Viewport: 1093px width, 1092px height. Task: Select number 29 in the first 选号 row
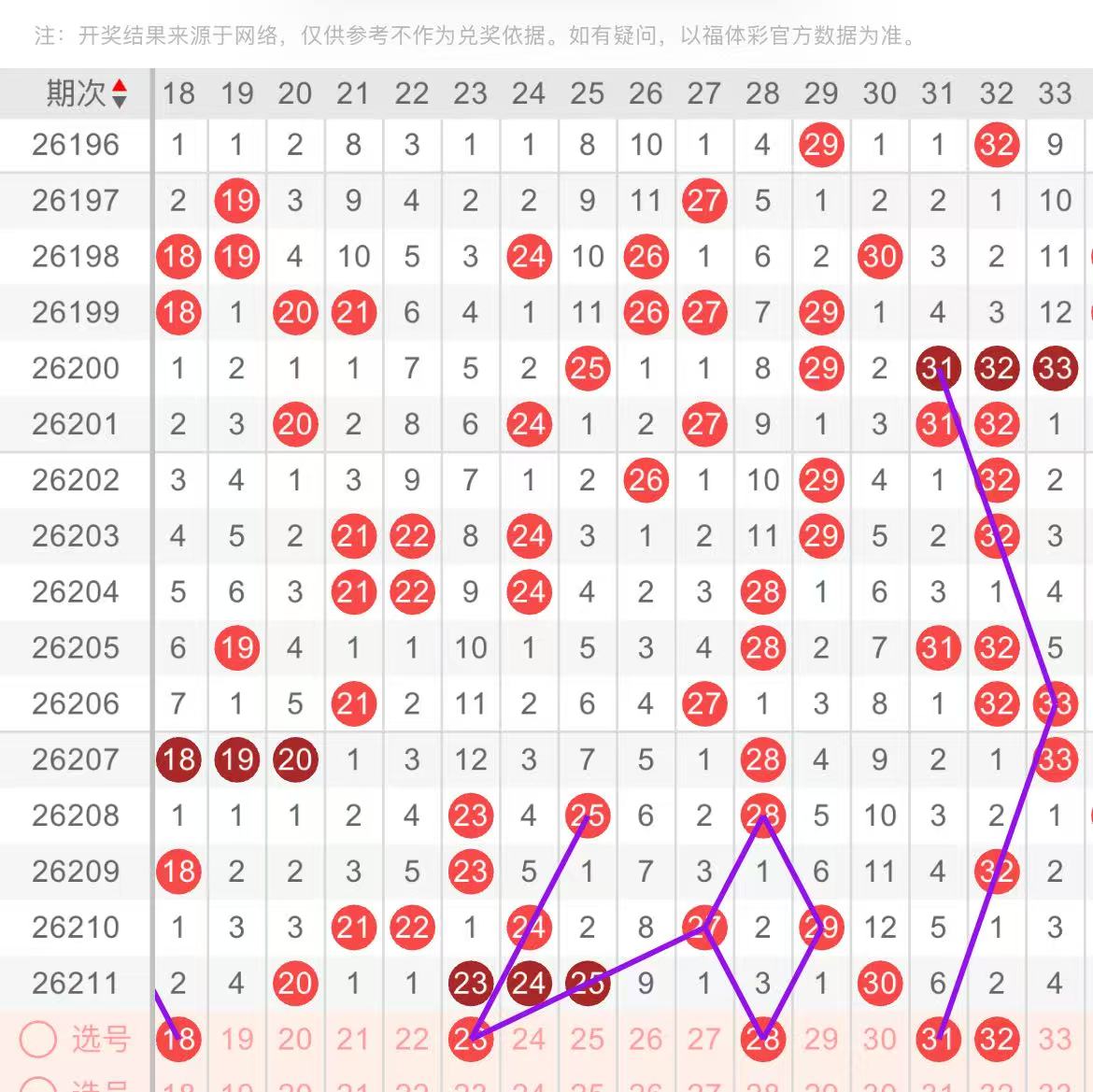point(821,1039)
